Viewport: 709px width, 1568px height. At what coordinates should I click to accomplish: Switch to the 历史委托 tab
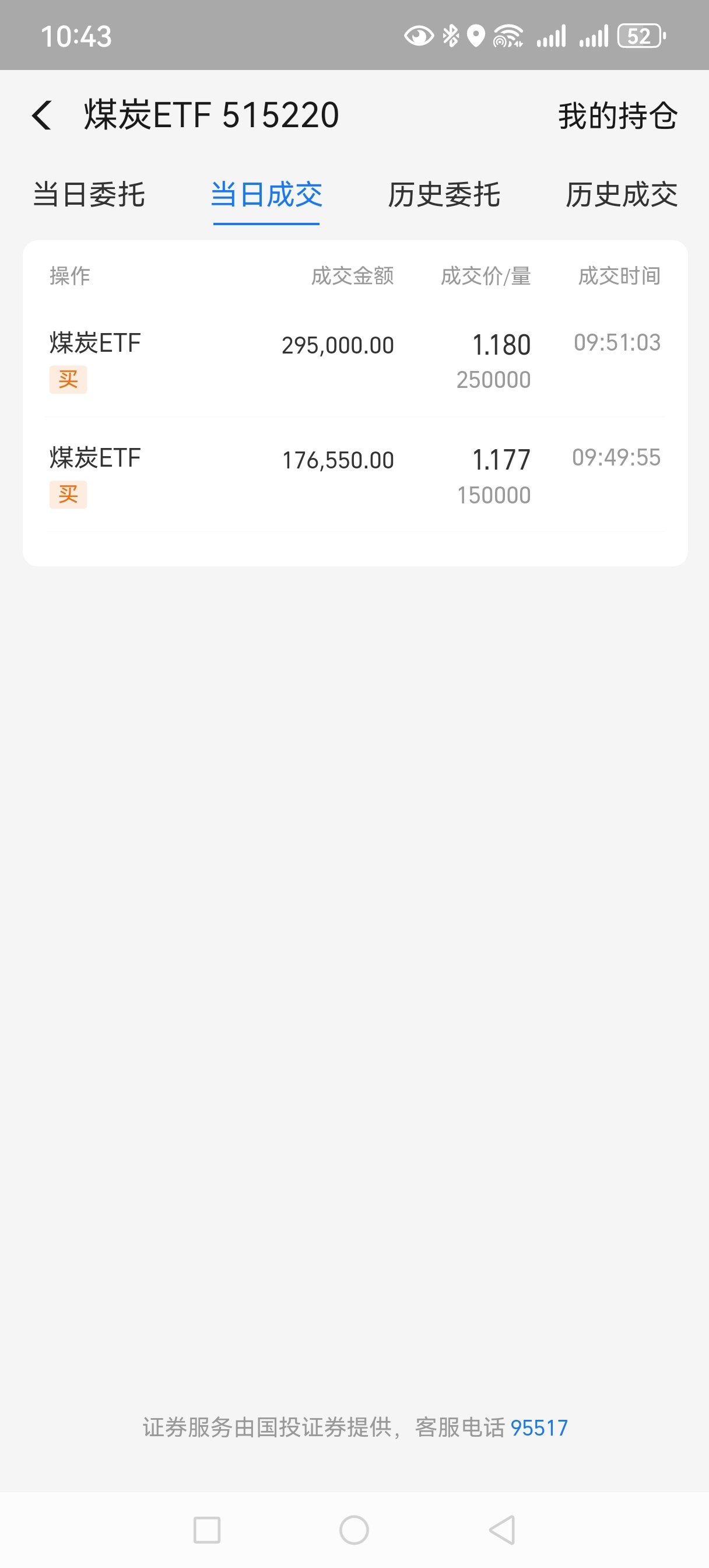tap(444, 195)
